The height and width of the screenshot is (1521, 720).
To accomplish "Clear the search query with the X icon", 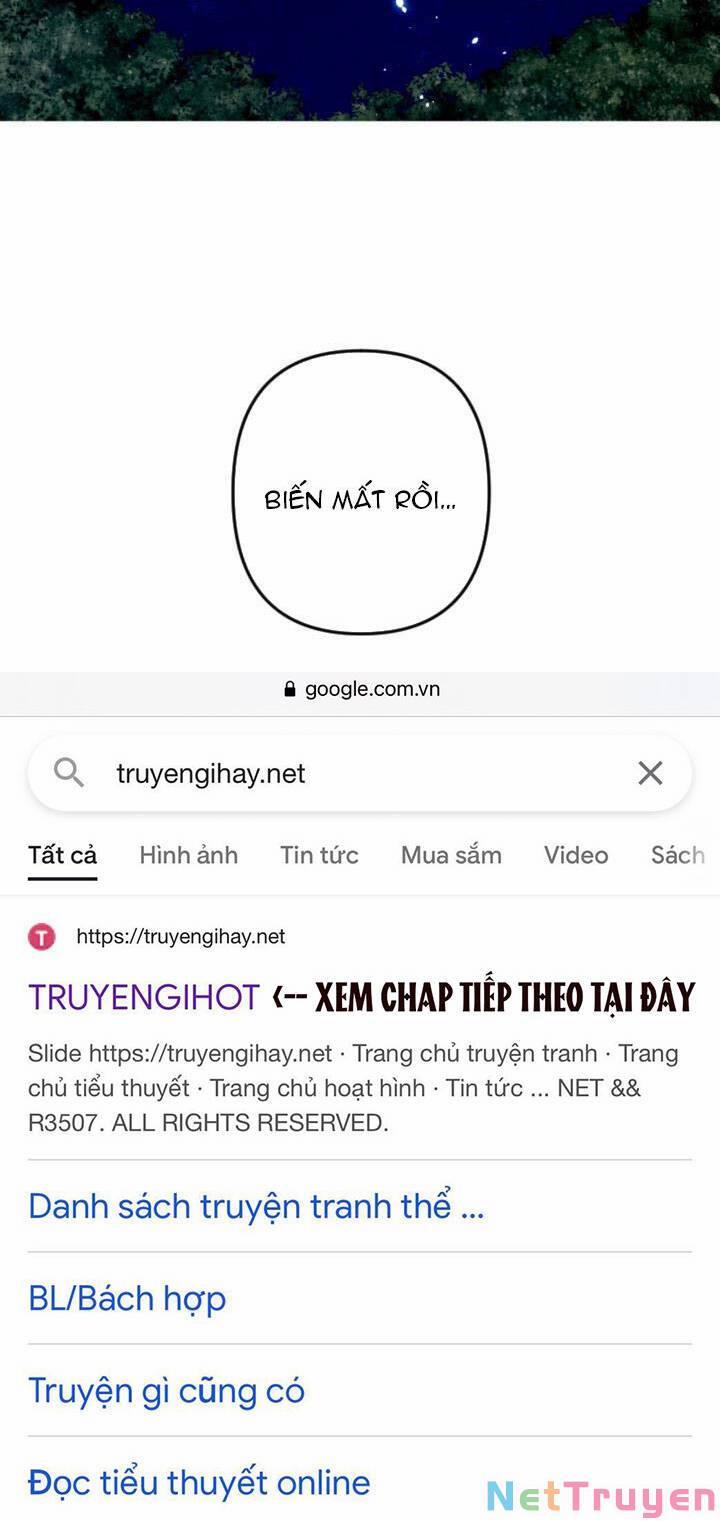I will click(651, 772).
